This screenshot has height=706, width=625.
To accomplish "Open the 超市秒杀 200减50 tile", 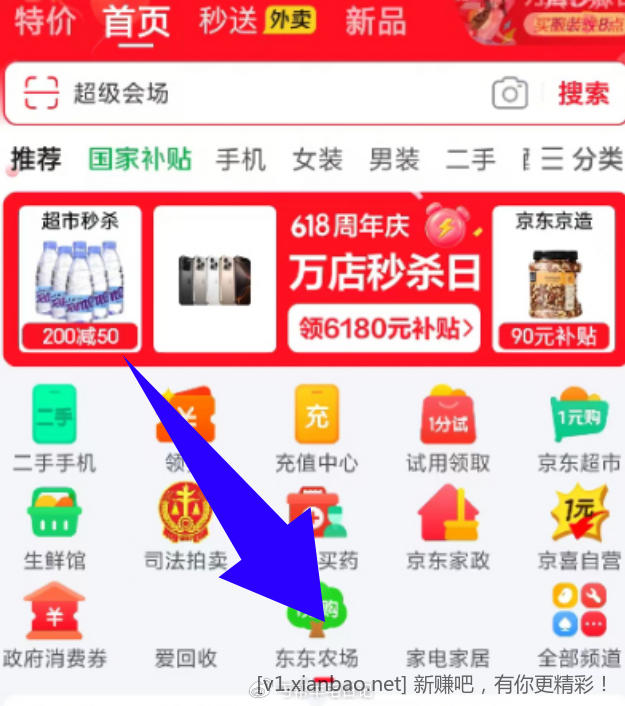I will click(79, 278).
